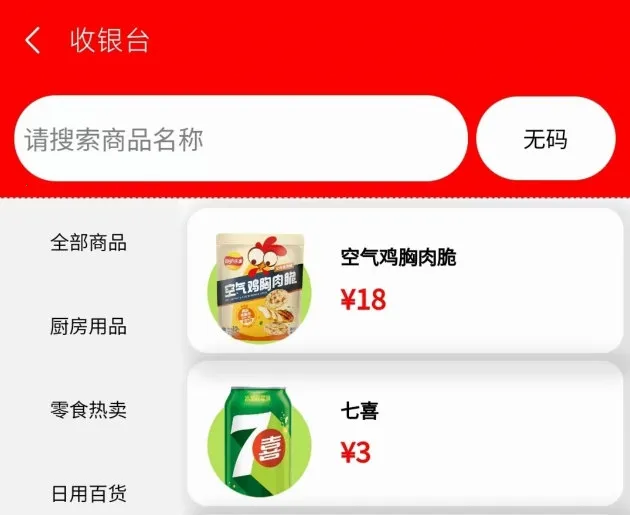Open the 零食热卖 category
This screenshot has height=515, width=630.
(x=89, y=410)
